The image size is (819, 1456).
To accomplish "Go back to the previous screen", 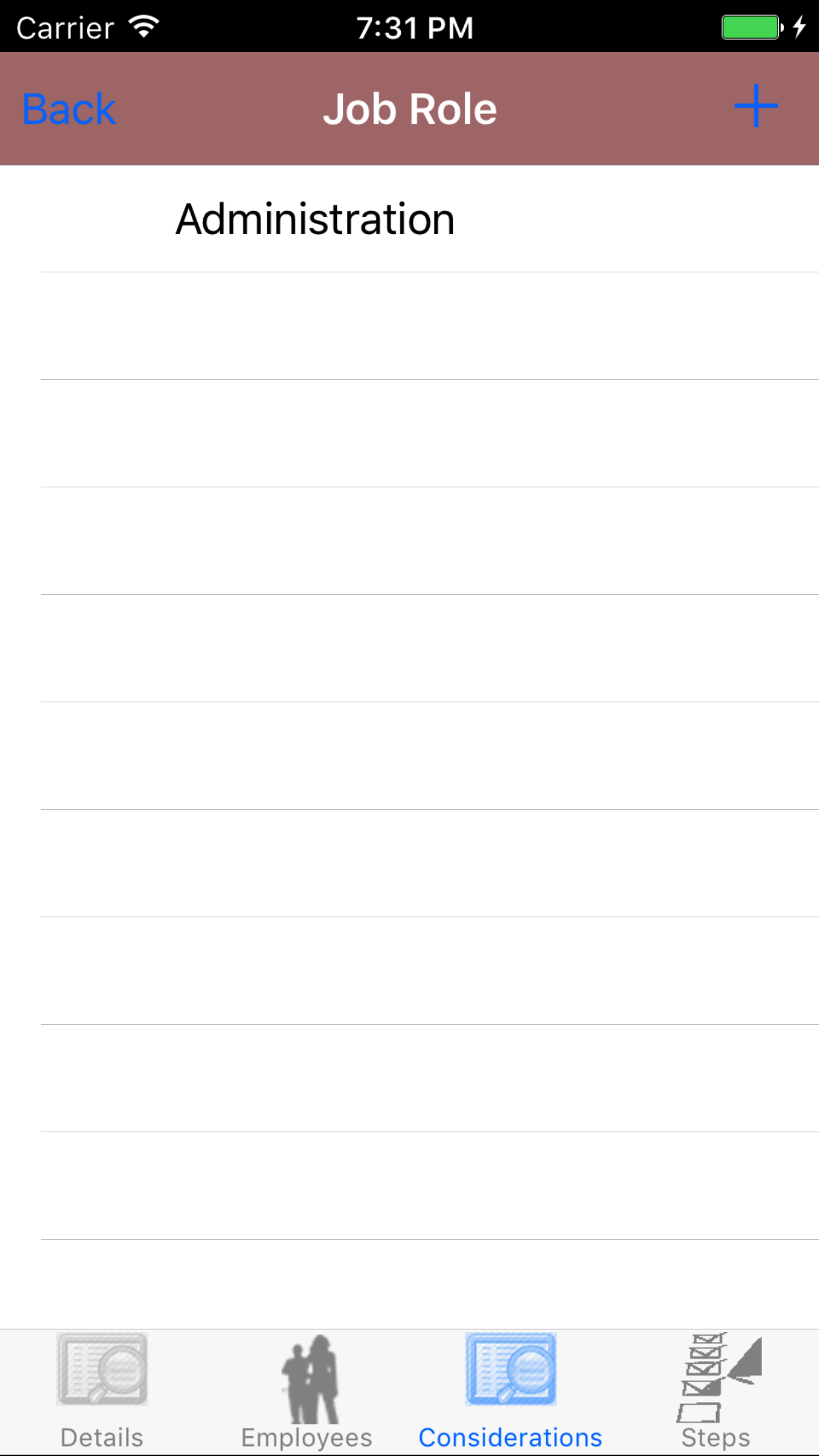I will pyautogui.click(x=69, y=109).
